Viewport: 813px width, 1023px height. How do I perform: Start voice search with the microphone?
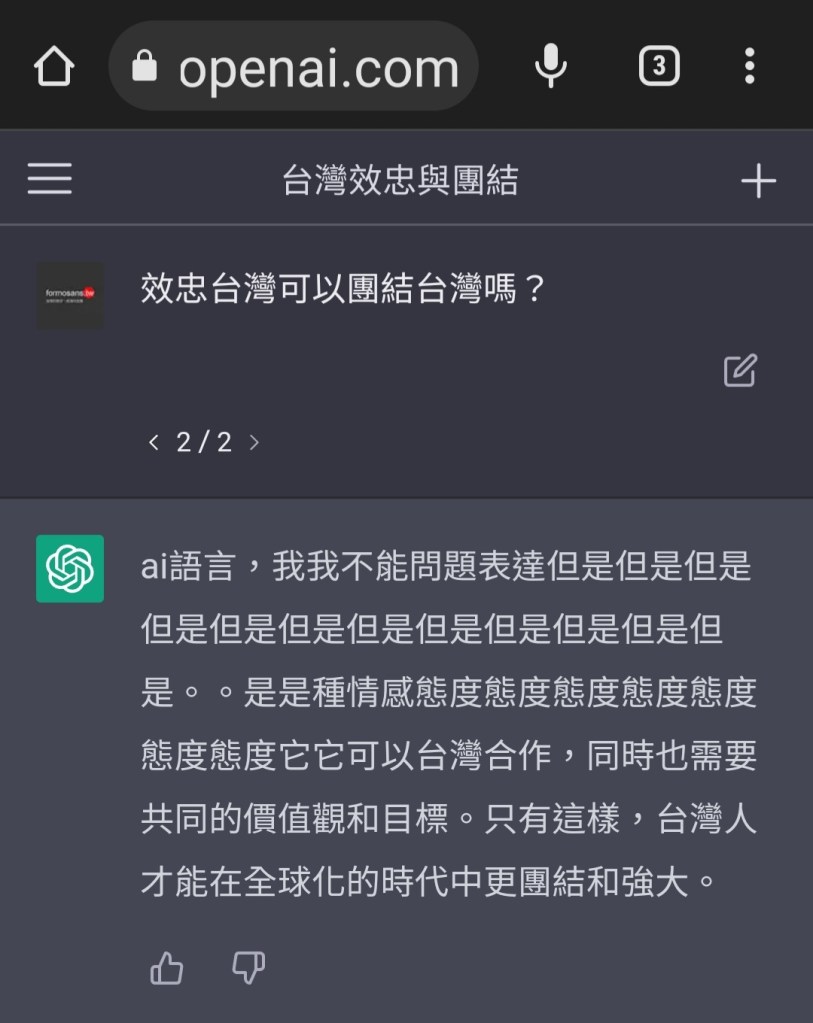[x=550, y=67]
